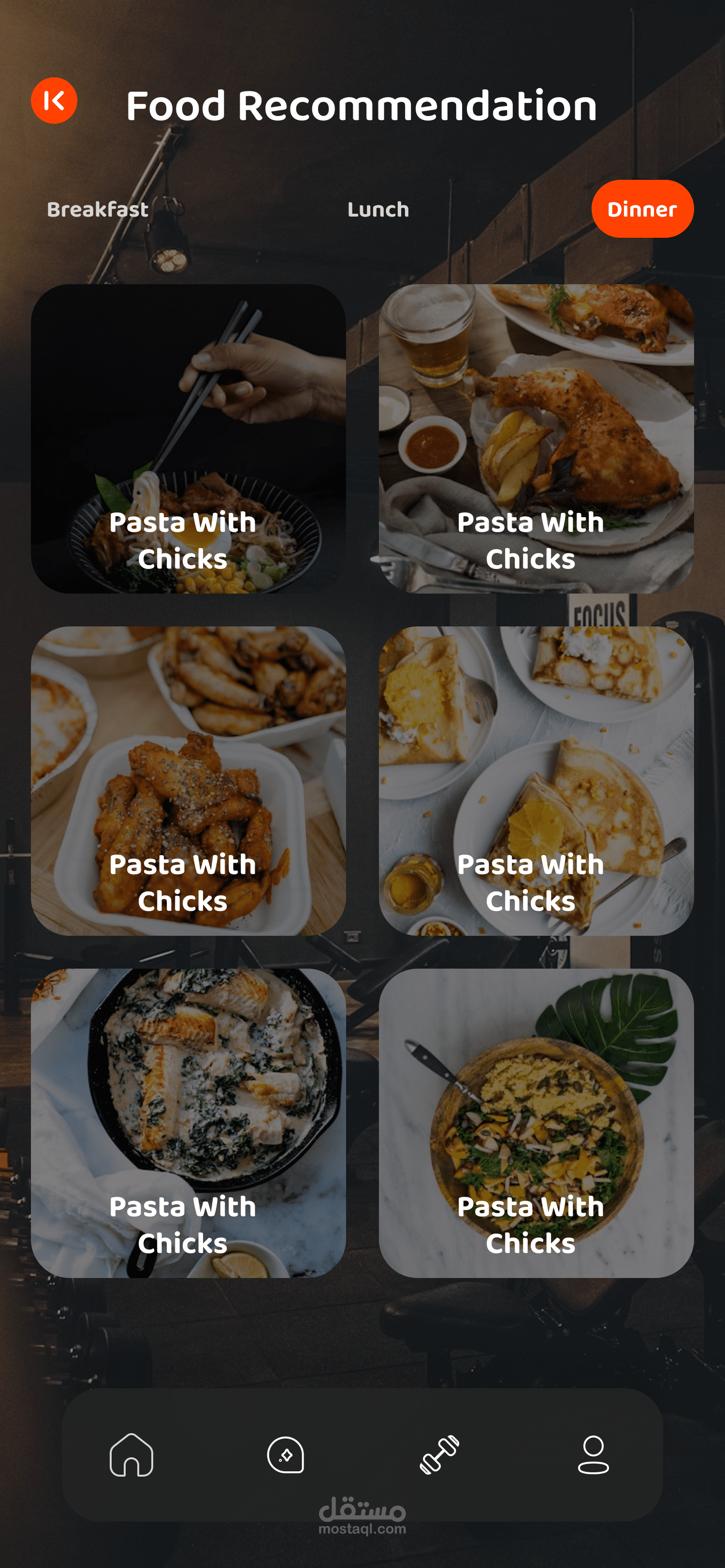Select the Dinner tab
This screenshot has height=1568, width=725.
(642, 209)
